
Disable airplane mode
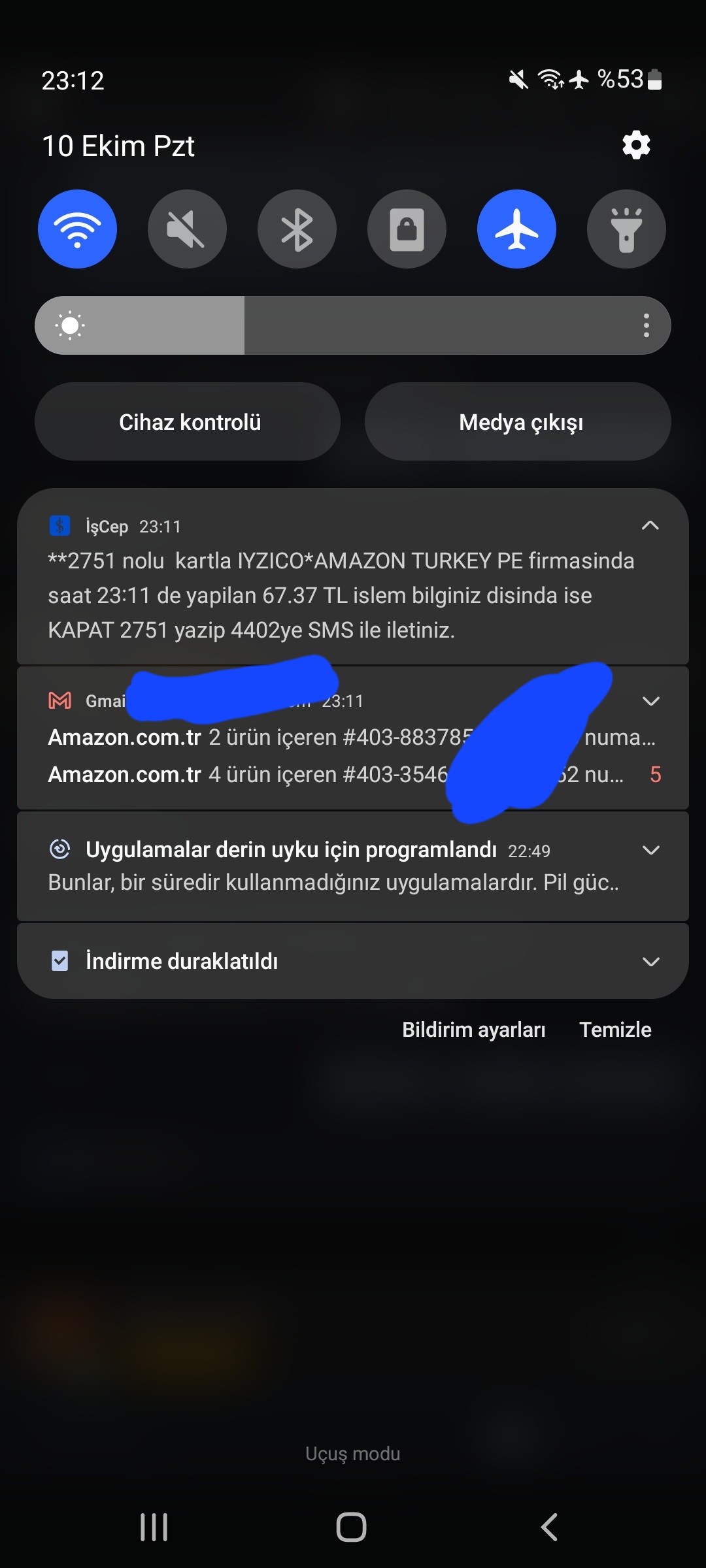[x=516, y=229]
